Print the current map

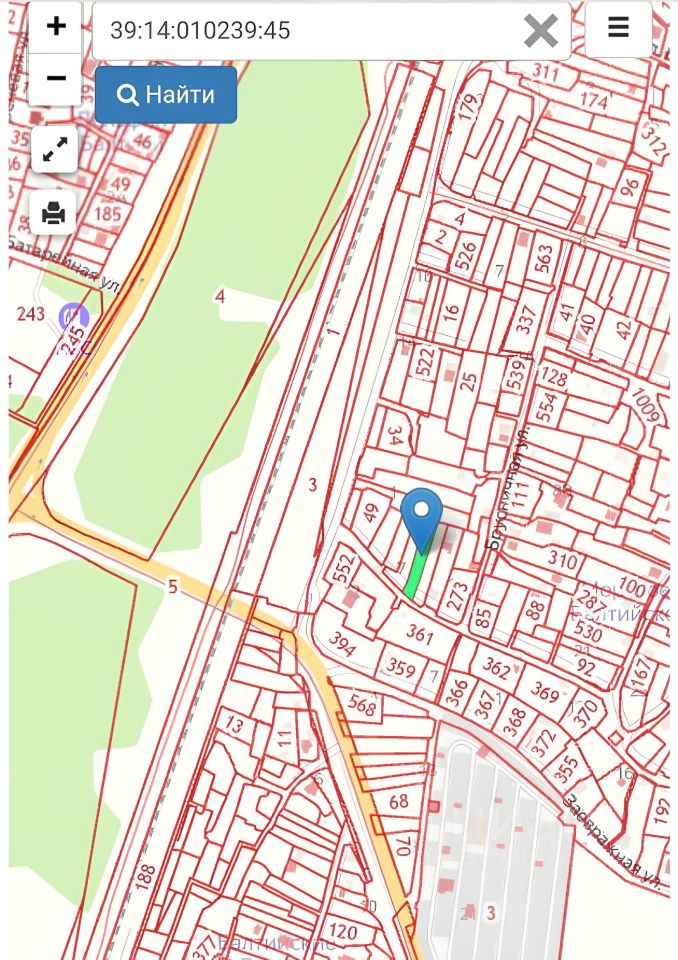[55, 212]
